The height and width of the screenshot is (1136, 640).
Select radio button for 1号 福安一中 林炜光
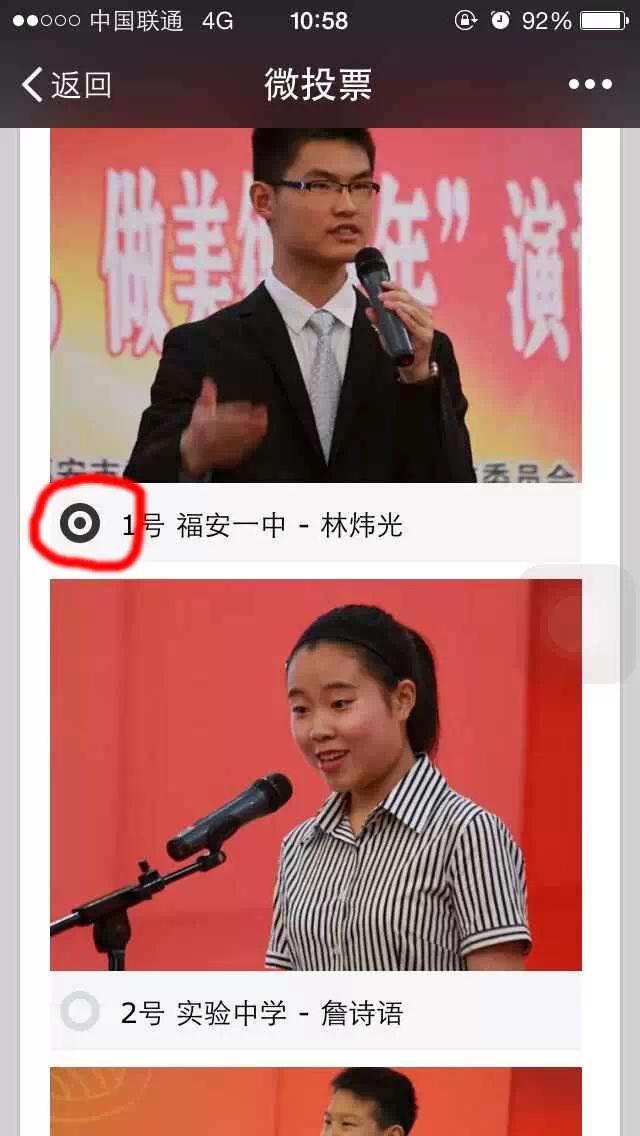(80, 524)
